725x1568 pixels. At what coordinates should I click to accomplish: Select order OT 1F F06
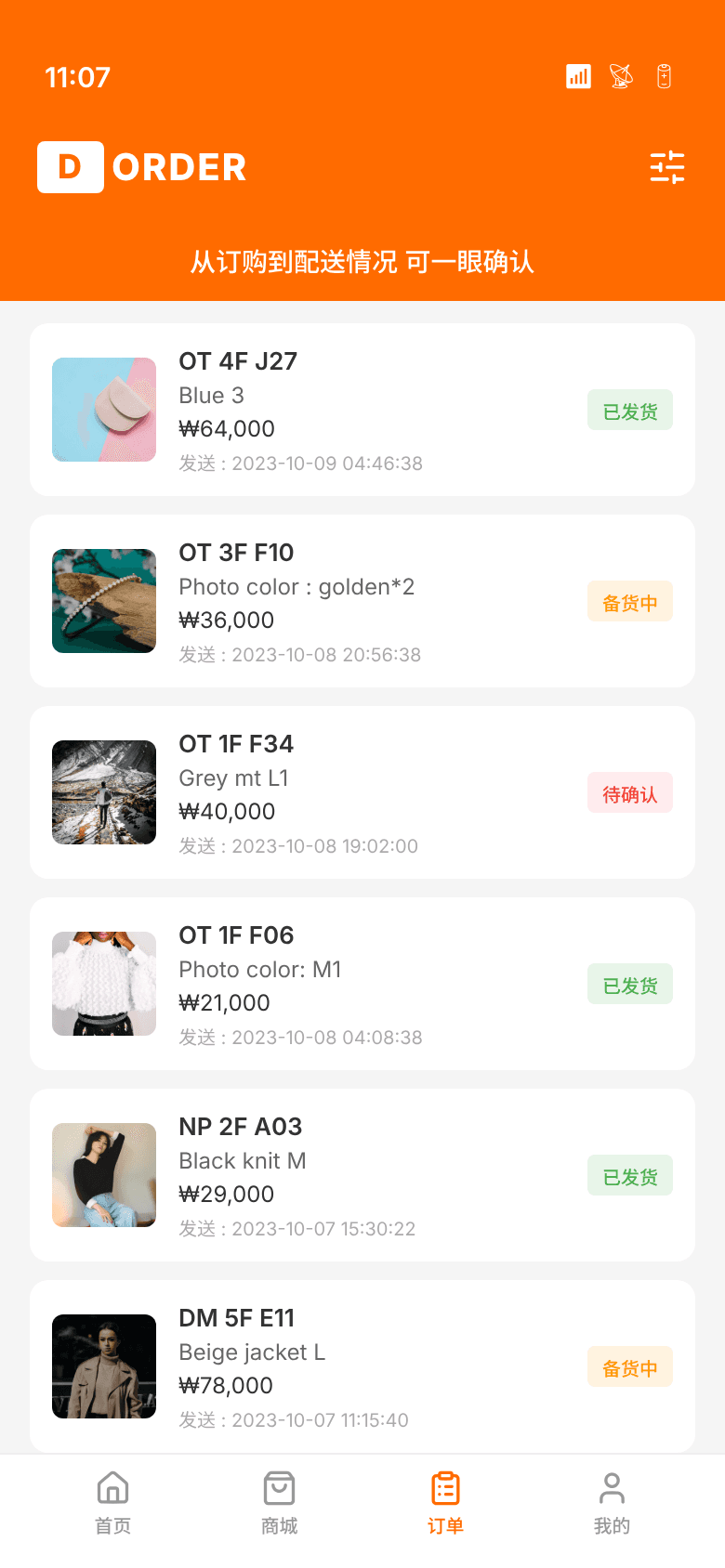(x=362, y=984)
